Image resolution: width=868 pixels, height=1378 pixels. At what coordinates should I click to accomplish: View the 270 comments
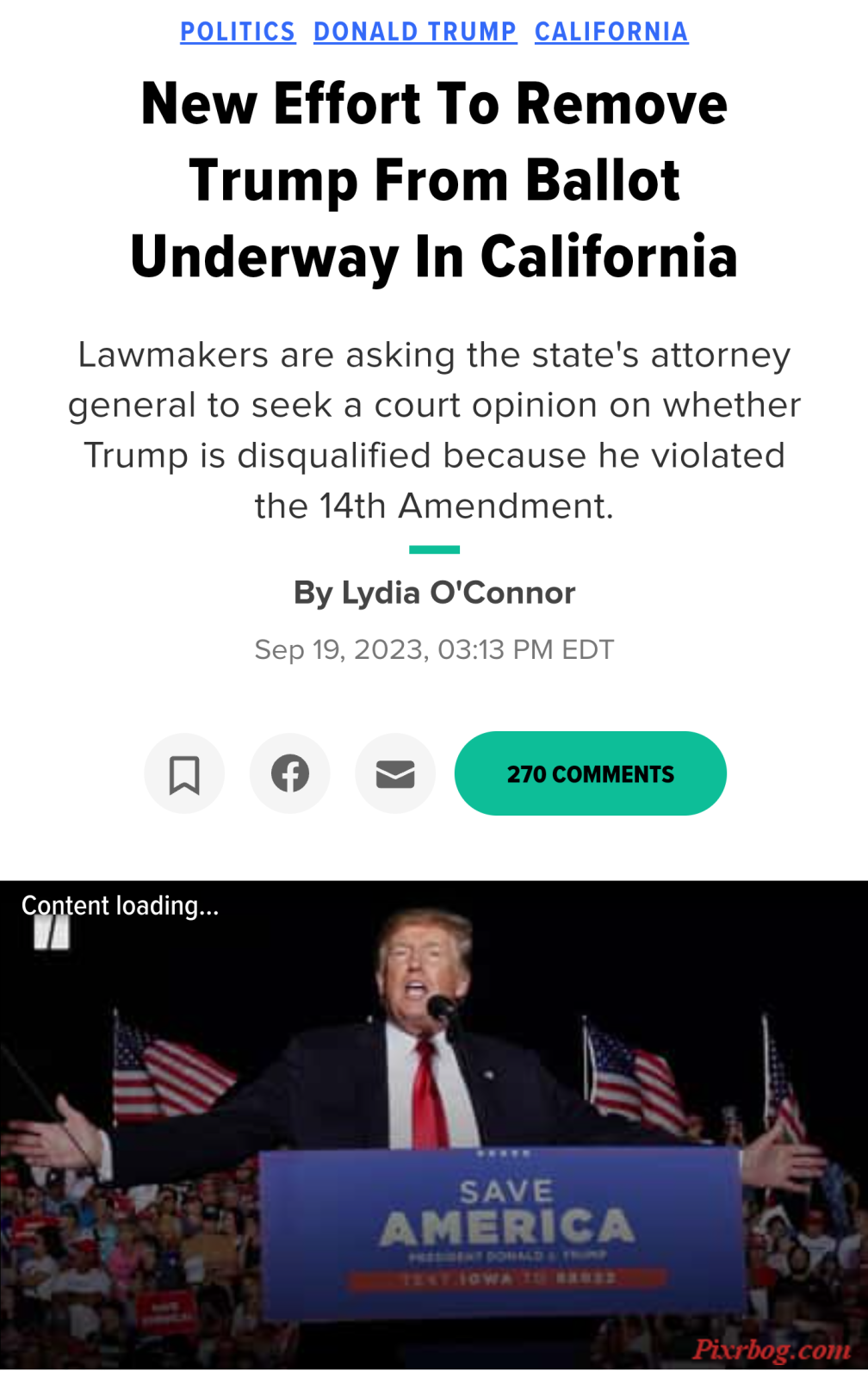(x=590, y=773)
